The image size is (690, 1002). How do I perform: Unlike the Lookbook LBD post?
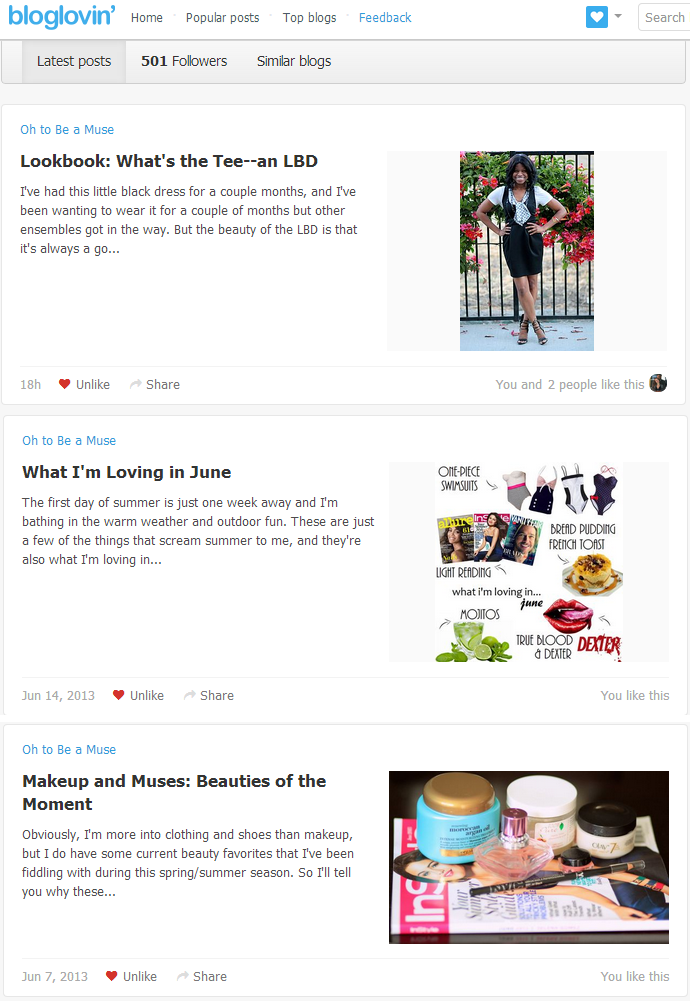coord(85,384)
